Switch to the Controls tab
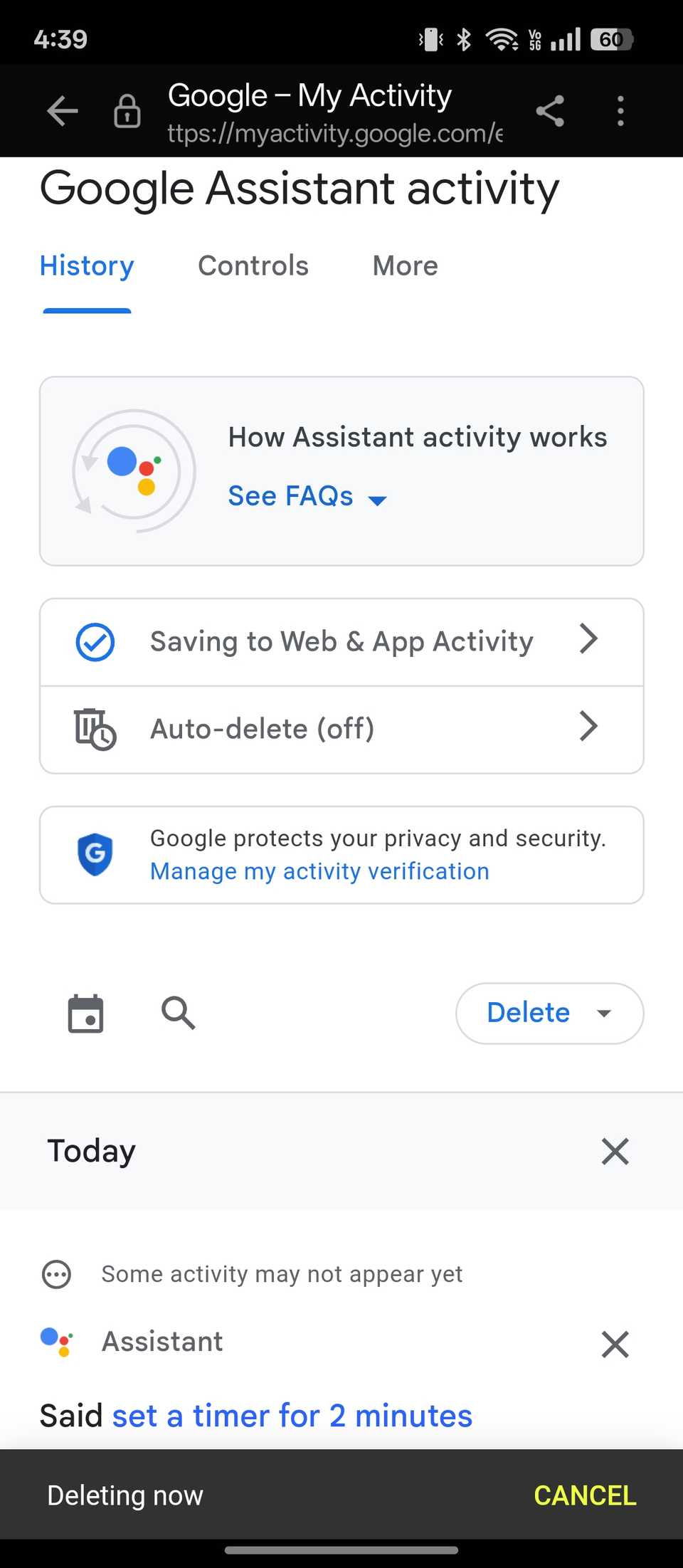Image resolution: width=683 pixels, height=1568 pixels. (253, 265)
